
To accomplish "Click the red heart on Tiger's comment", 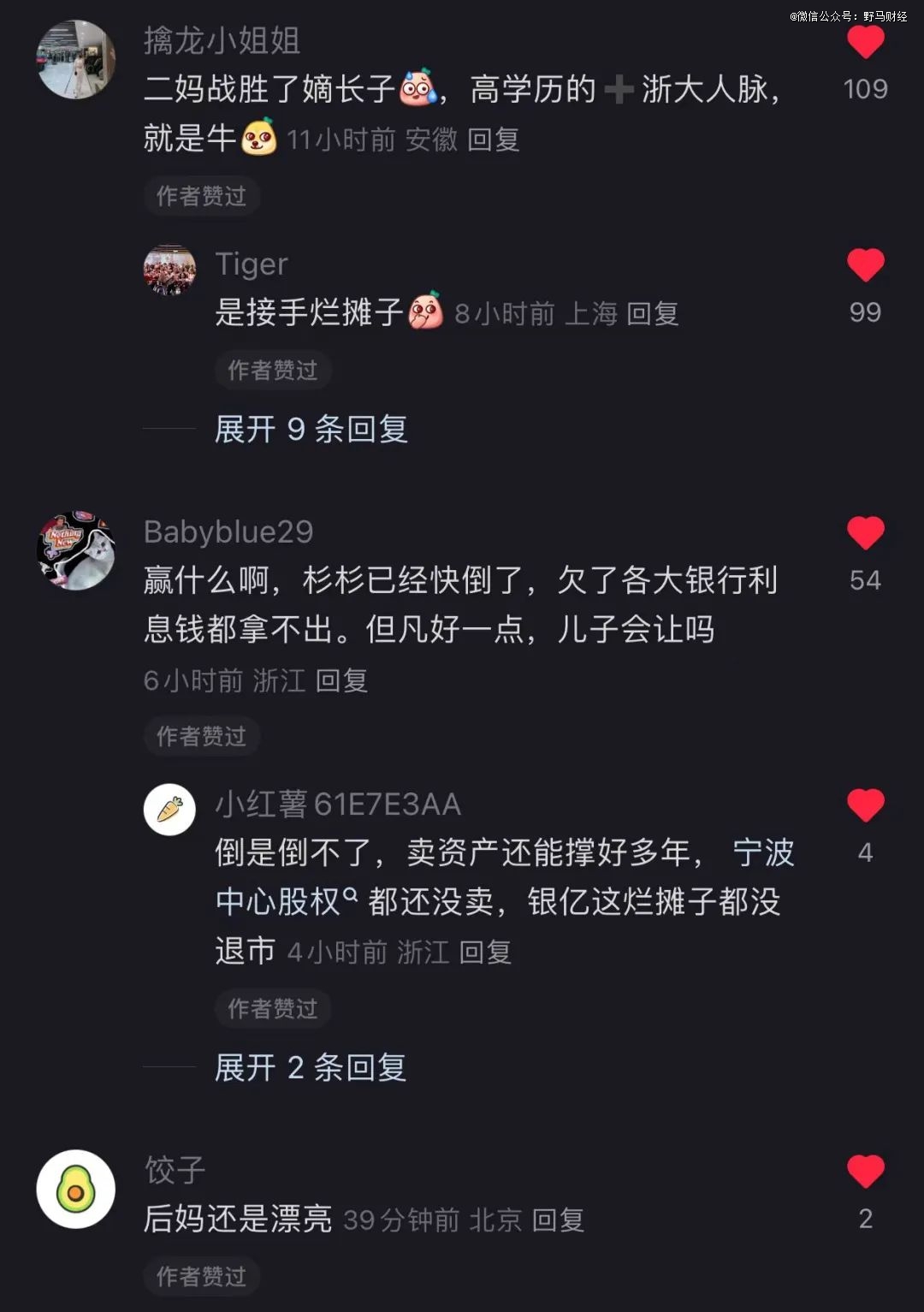I will point(867,265).
